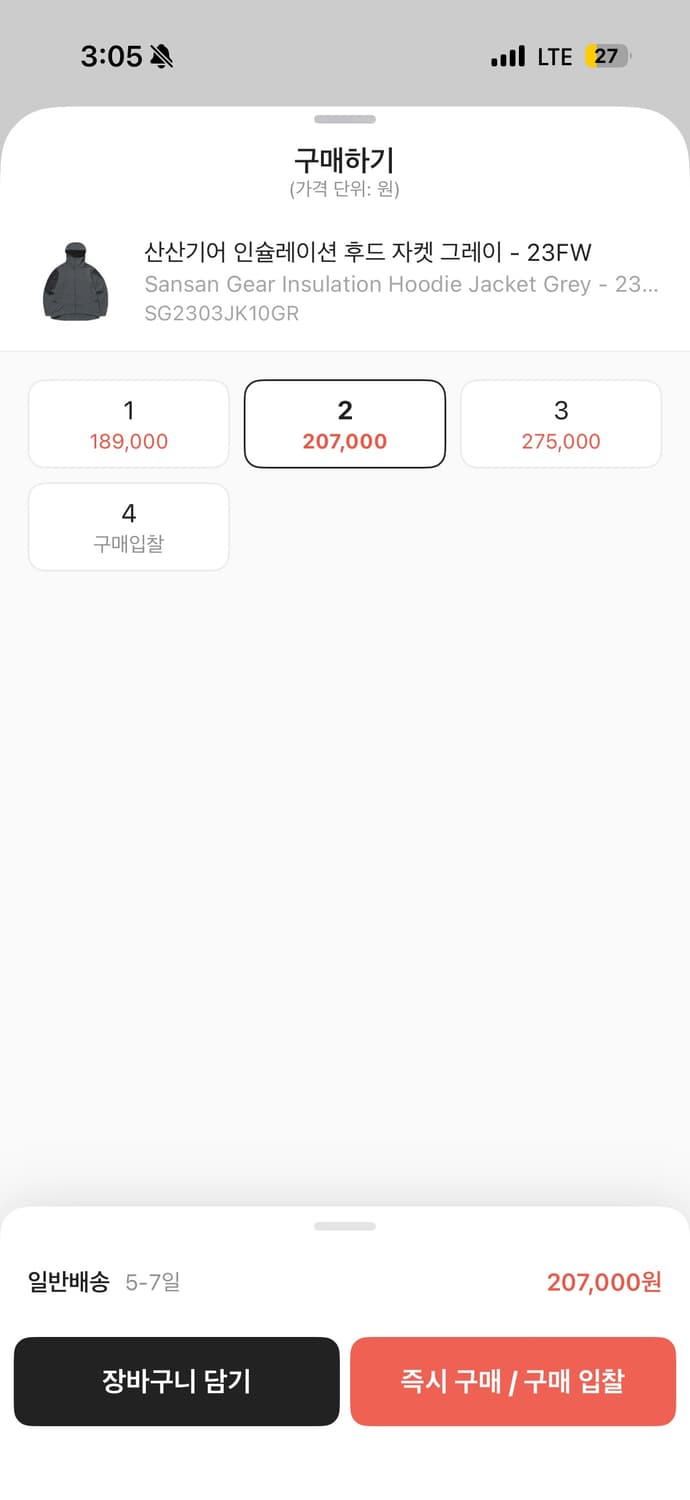Screen dimensions: 690x1500
Task: Select size 1 priced 189,000
Action: point(129,424)
